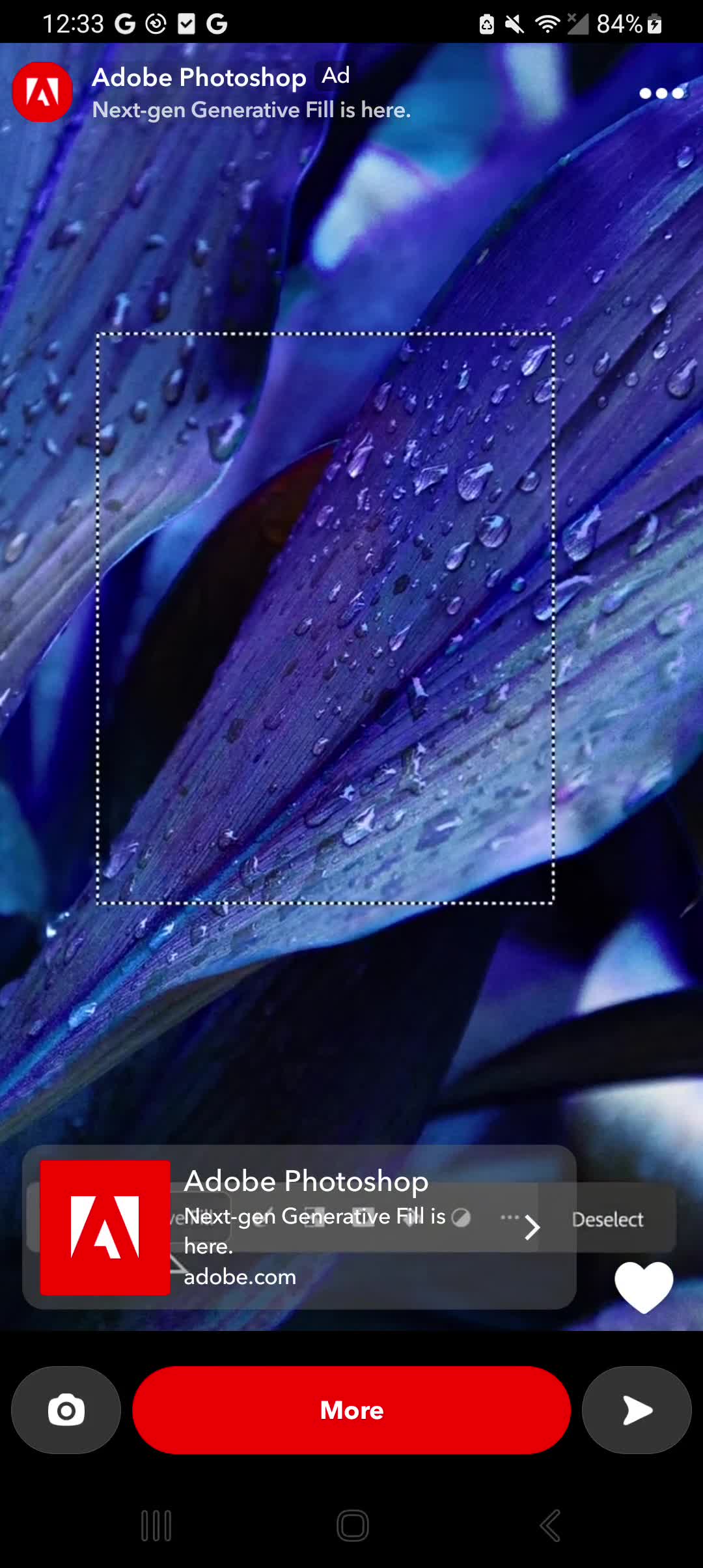This screenshot has width=703, height=1568.
Task: Open the Adobe Photoshop adobe.com ad card
Action: coord(299,1227)
